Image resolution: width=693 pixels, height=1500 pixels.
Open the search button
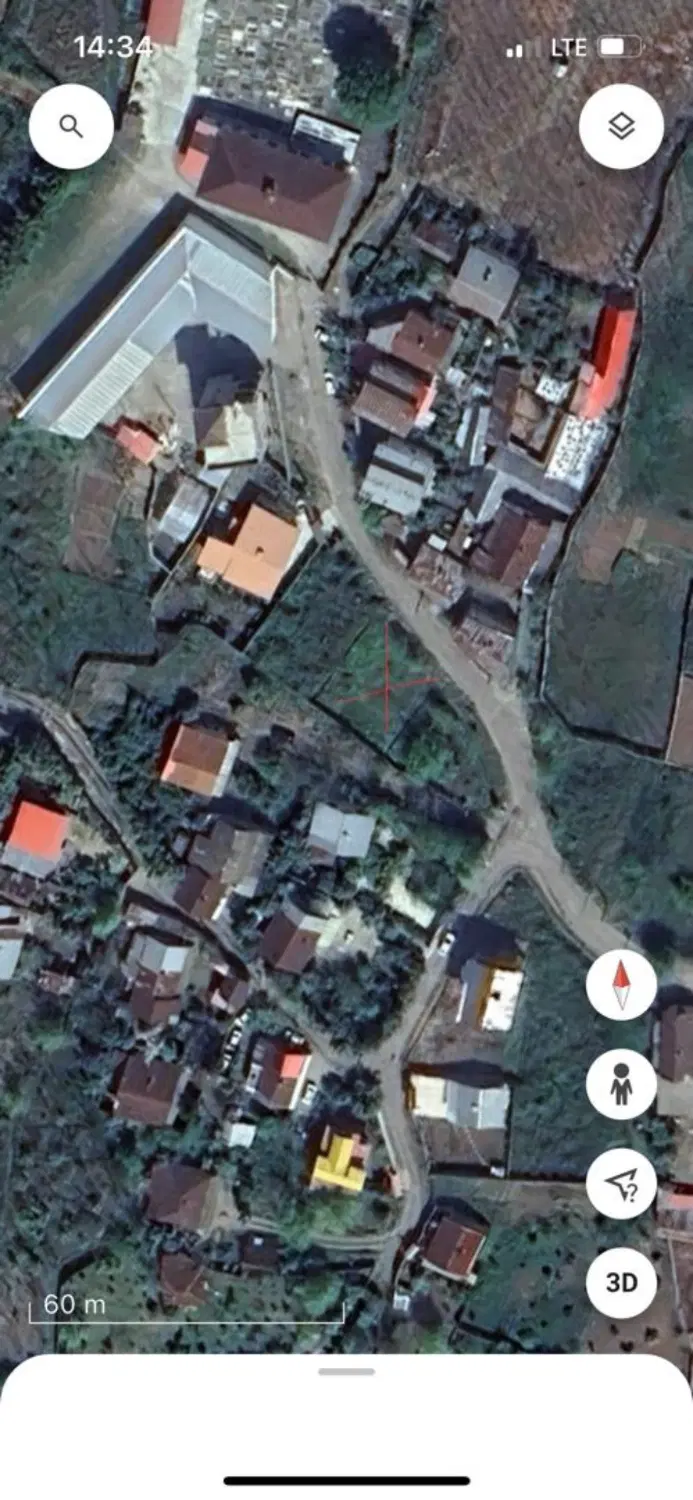tap(71, 126)
